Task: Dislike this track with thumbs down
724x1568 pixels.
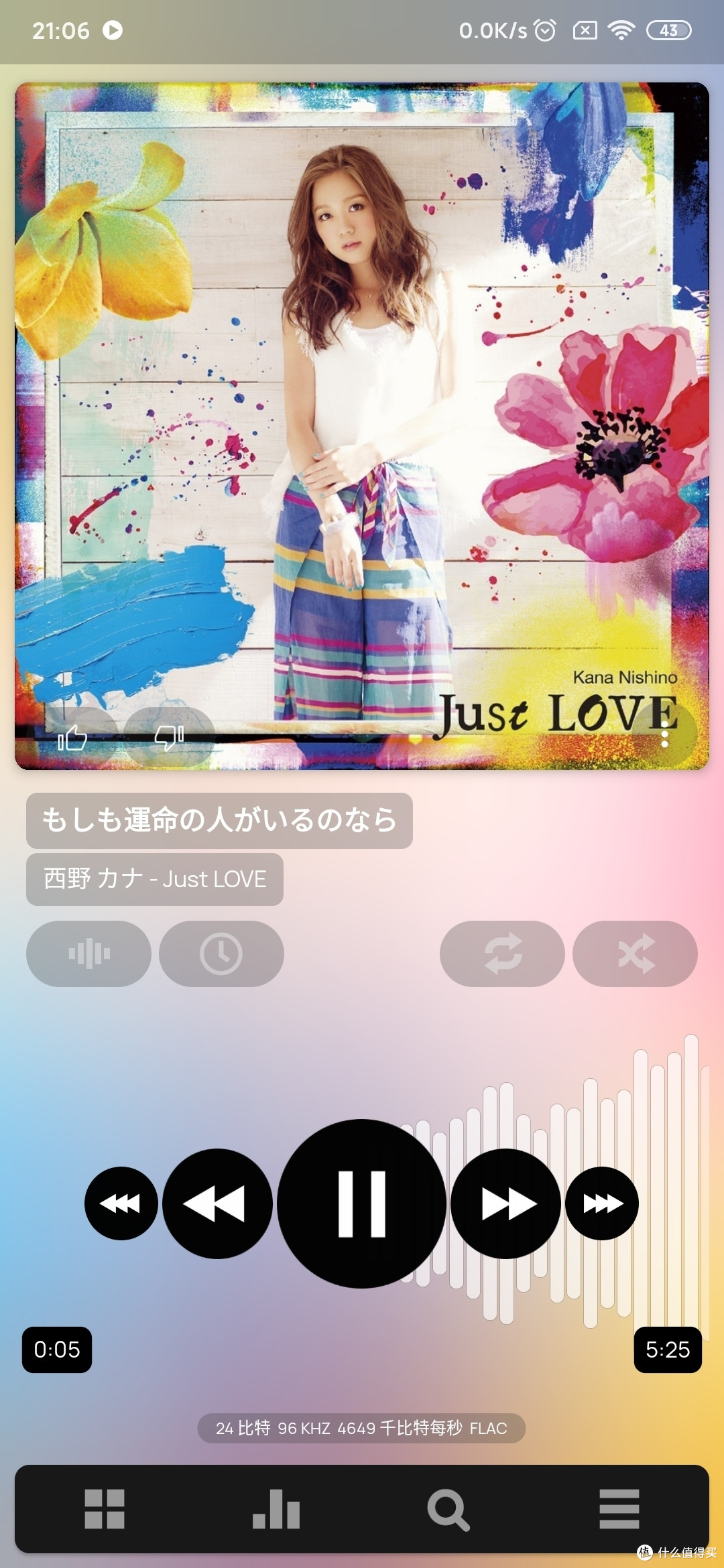Action: 169,737
